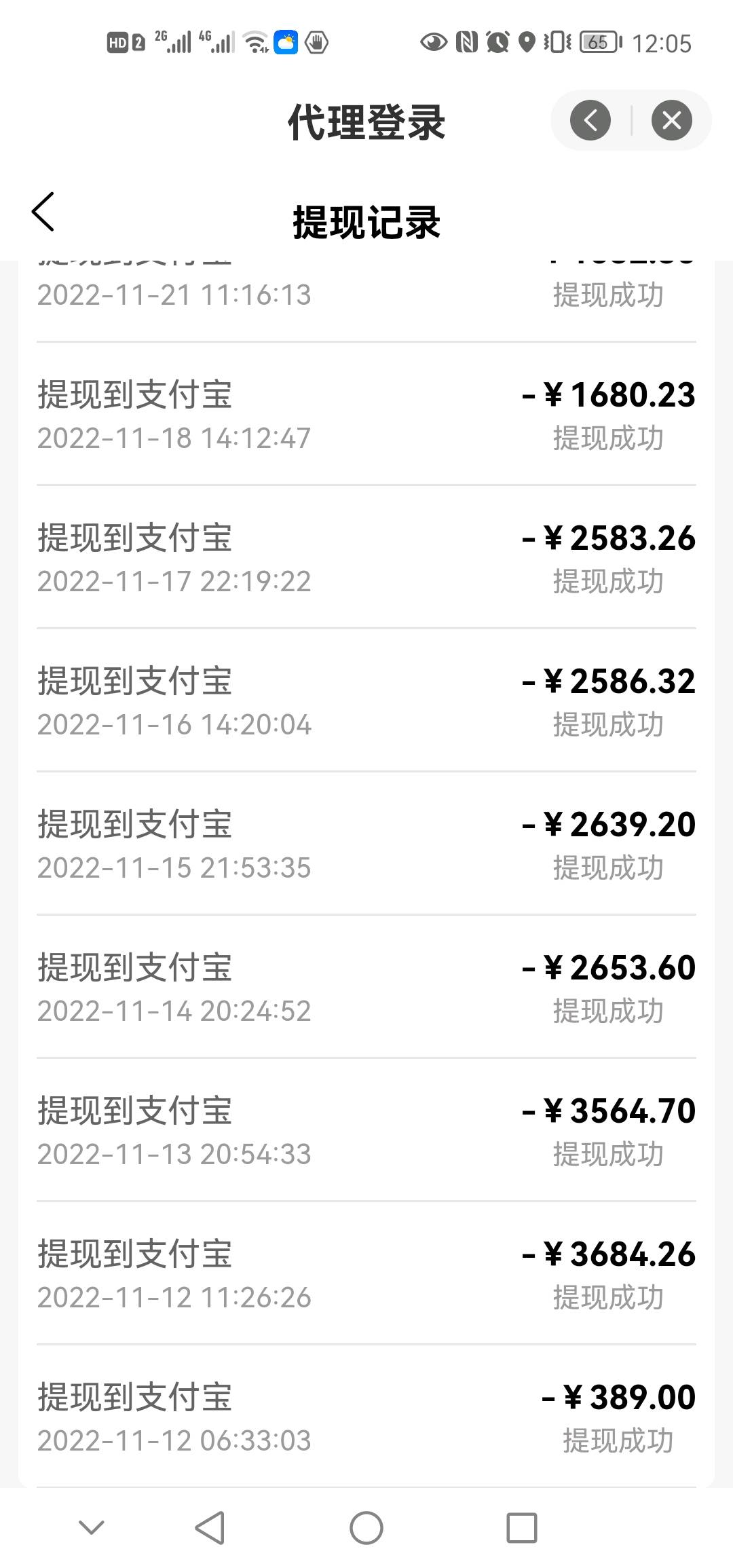Tap the weather widget icon in status bar
Viewport: 733px width, 1568px height.
click(287, 42)
